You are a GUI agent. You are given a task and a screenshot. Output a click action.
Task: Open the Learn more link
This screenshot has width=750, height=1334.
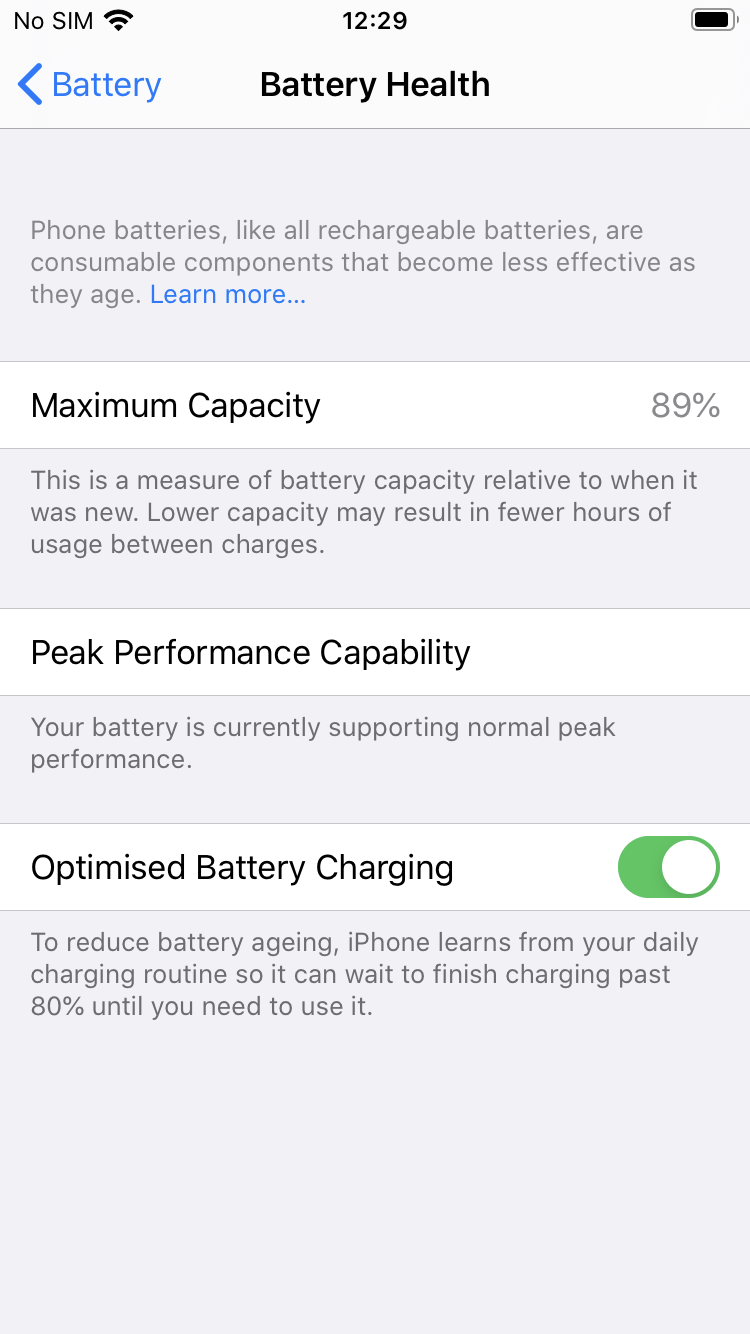tap(228, 295)
